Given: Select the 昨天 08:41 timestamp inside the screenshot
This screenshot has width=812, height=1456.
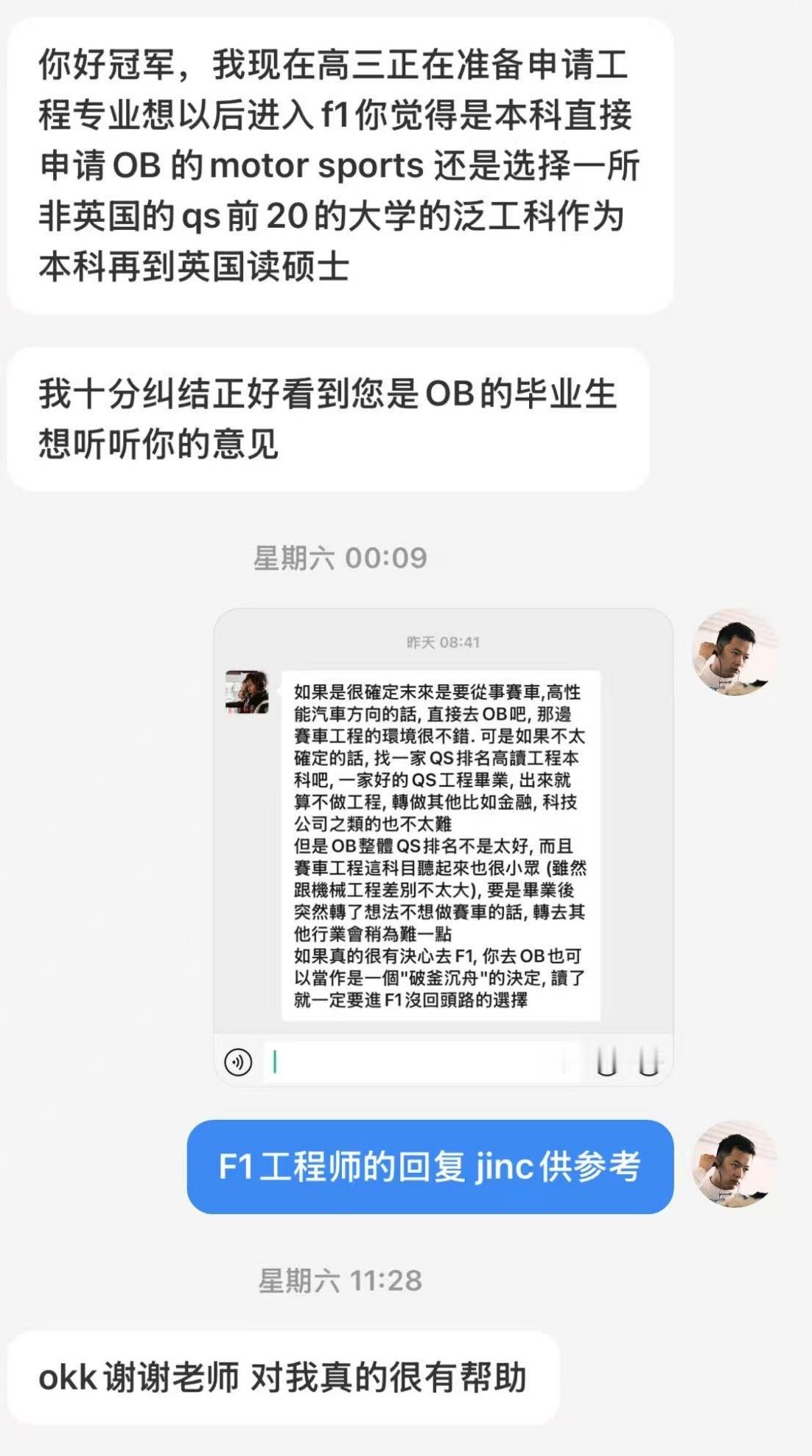Looking at the screenshot, I should coord(442,641).
